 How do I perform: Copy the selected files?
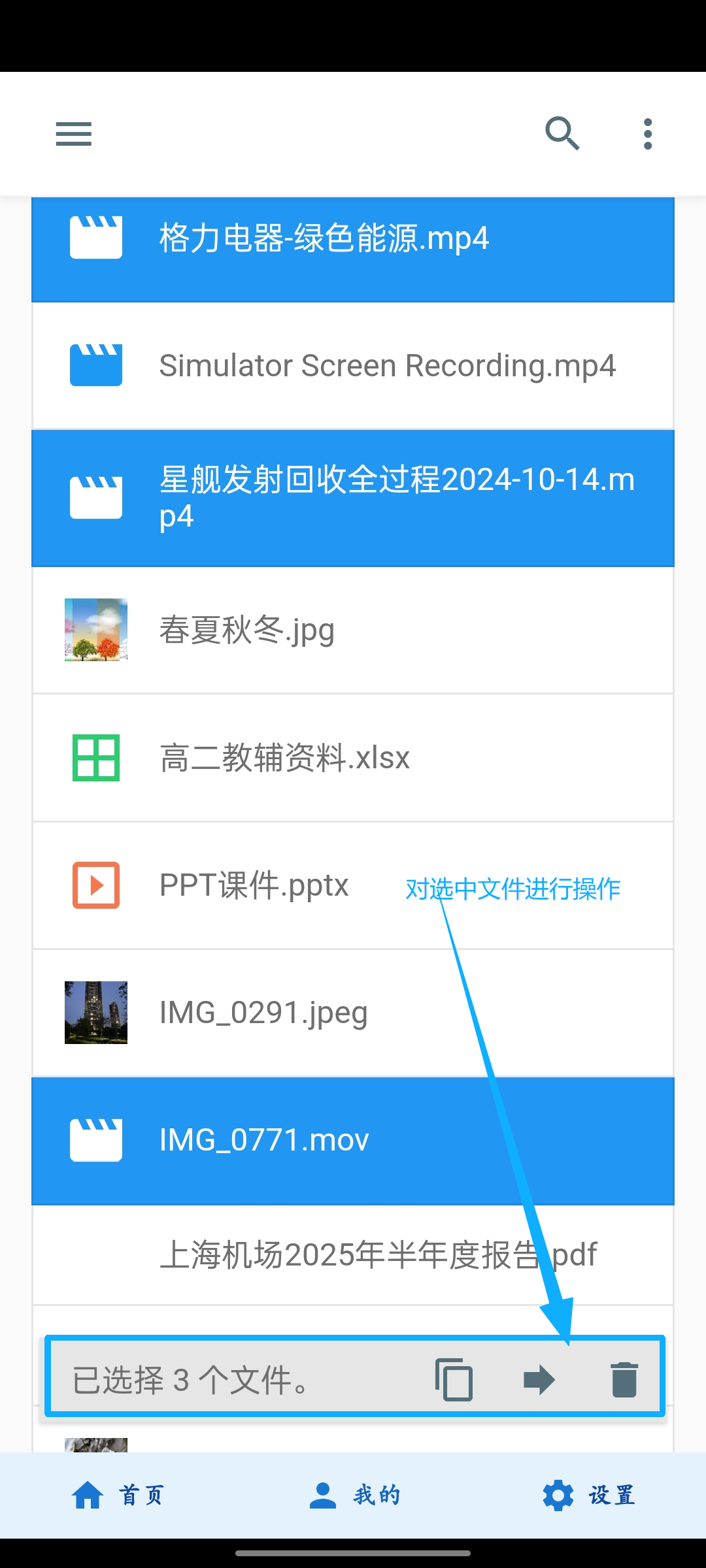click(454, 1379)
